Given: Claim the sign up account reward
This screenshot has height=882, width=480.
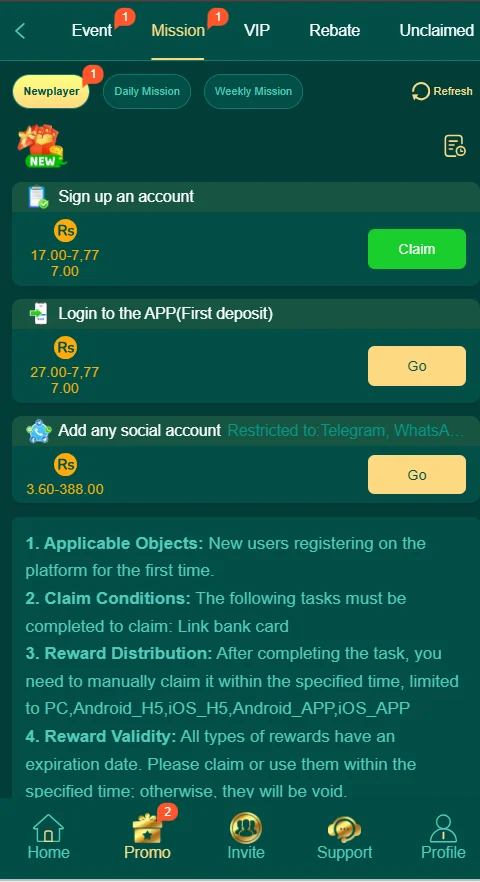Looking at the screenshot, I should [x=417, y=249].
